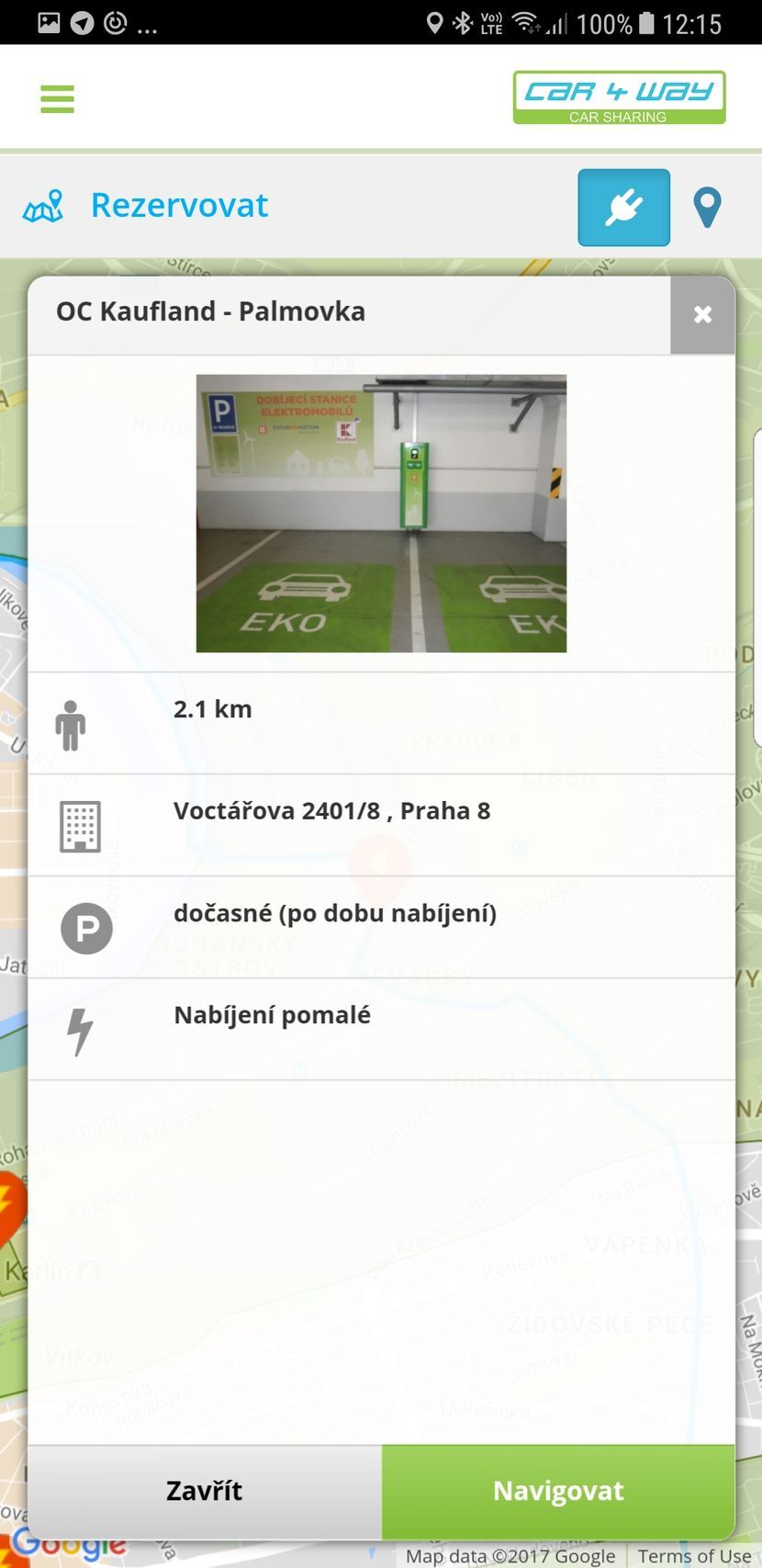This screenshot has height=1568, width=762.
Task: Collapse the station detail popup
Action: (702, 315)
